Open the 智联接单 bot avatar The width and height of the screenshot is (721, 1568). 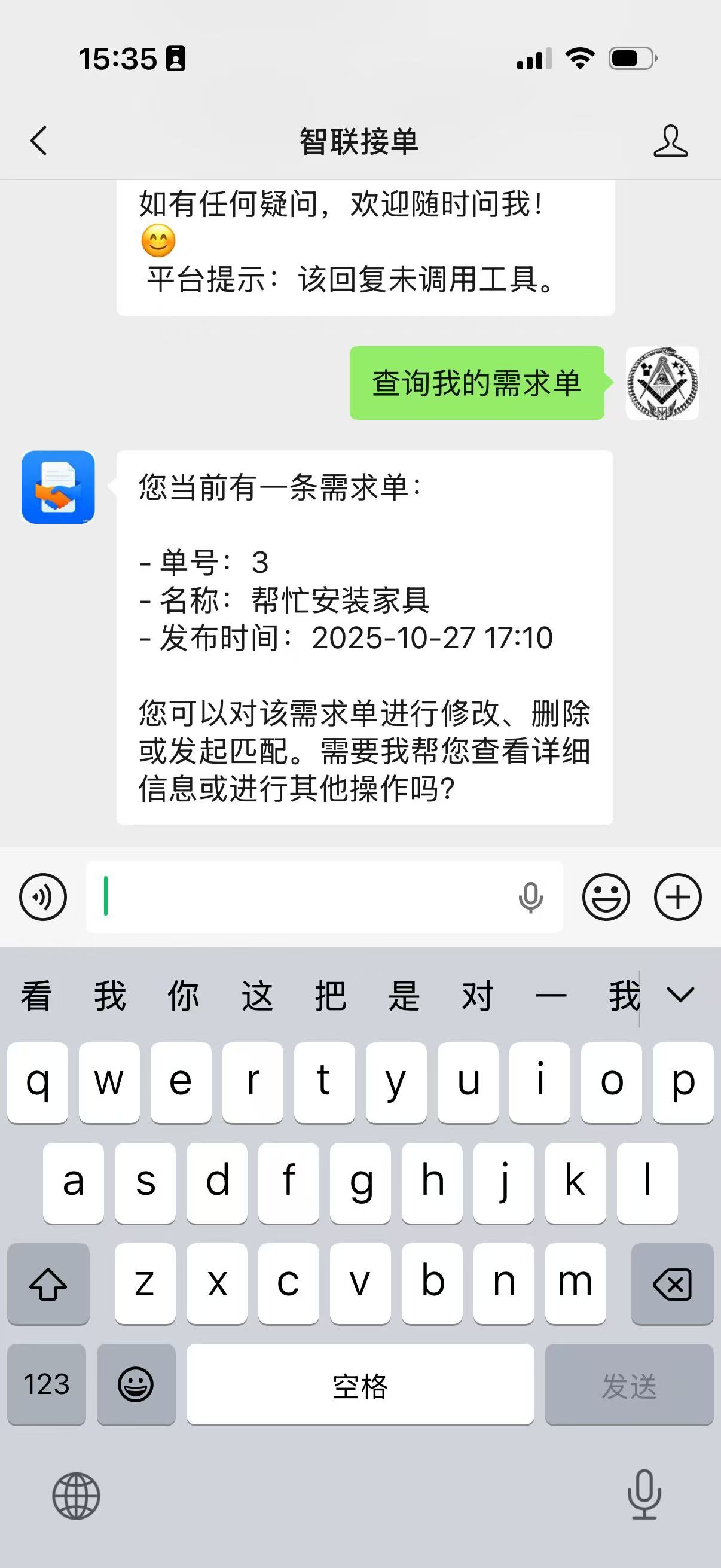coord(58,487)
